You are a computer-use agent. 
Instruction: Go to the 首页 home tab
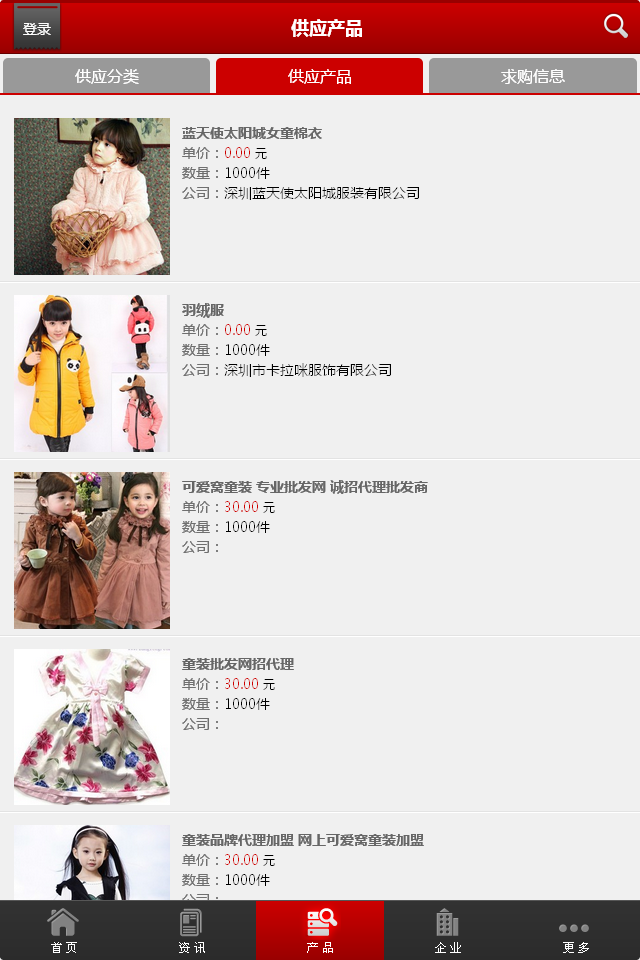[x=64, y=930]
